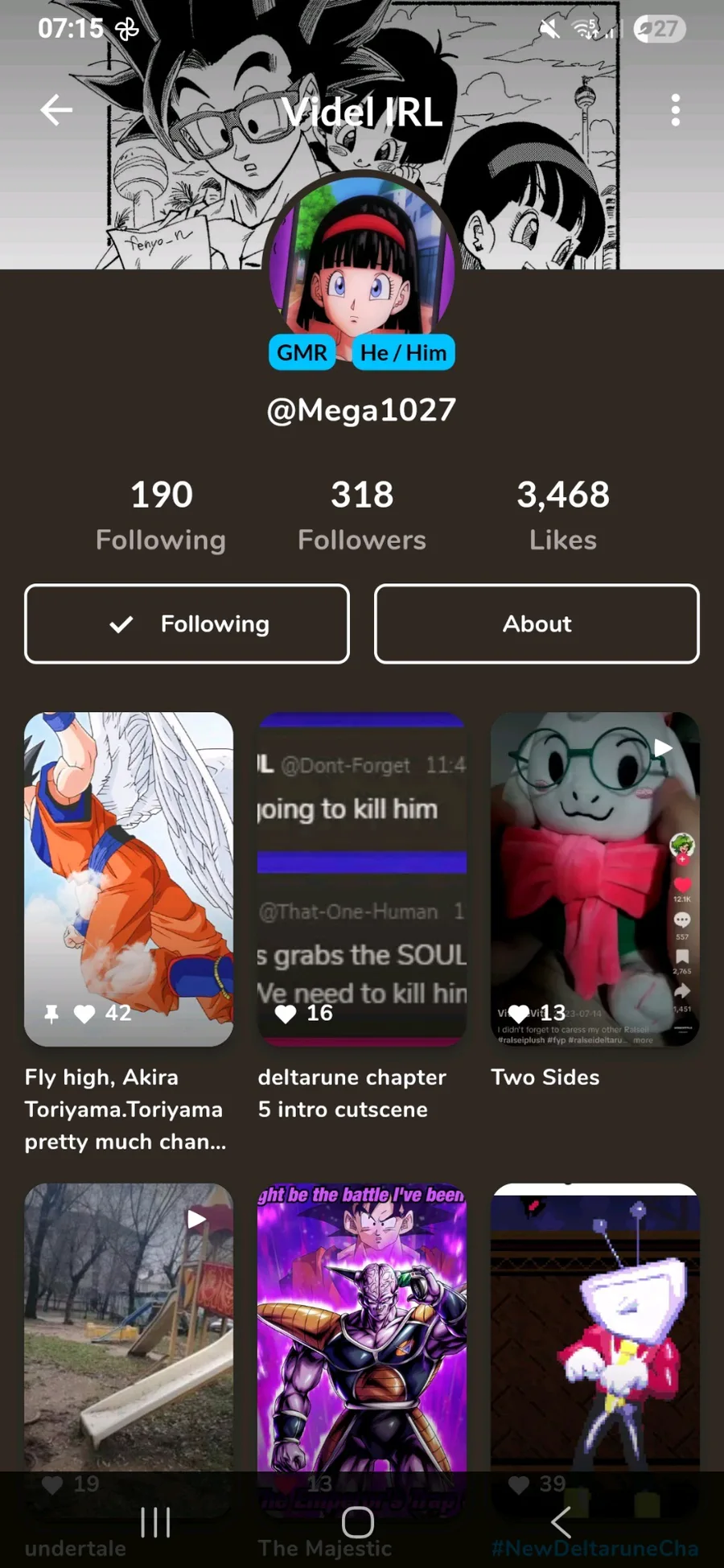View the 318 Followers list

click(x=362, y=516)
